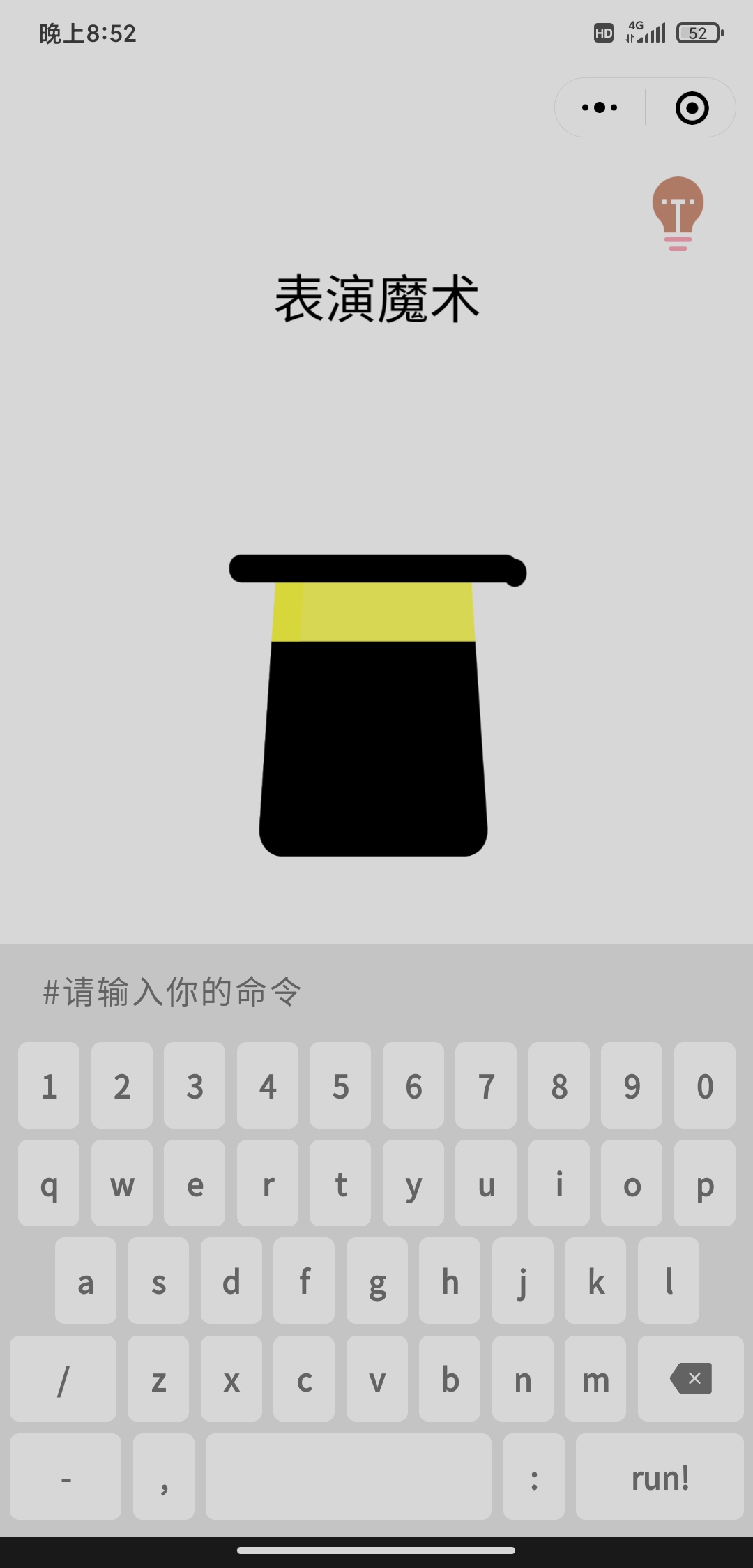Delete a character with the backspace key
This screenshot has height=1568, width=753.
(690, 1378)
